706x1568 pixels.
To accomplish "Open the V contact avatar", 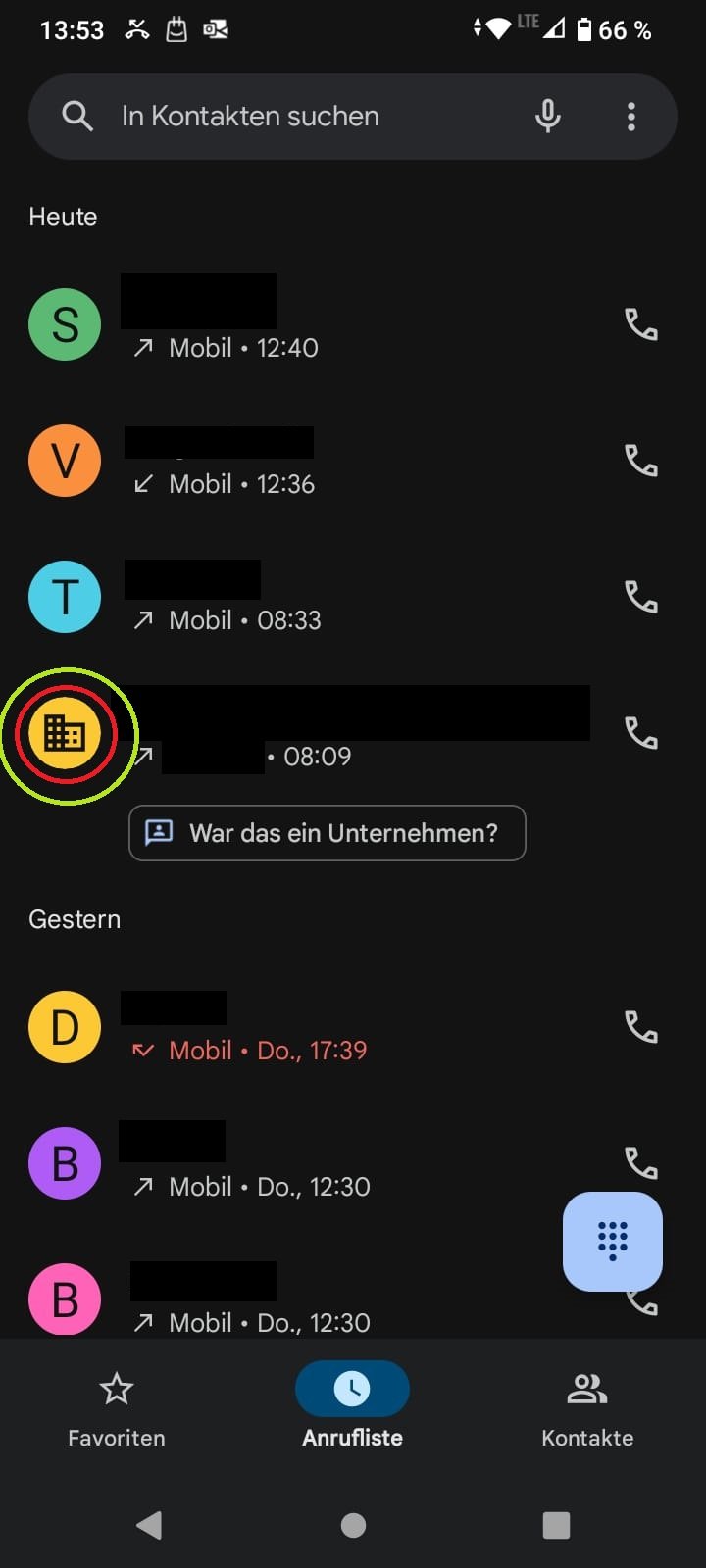I will 65,461.
